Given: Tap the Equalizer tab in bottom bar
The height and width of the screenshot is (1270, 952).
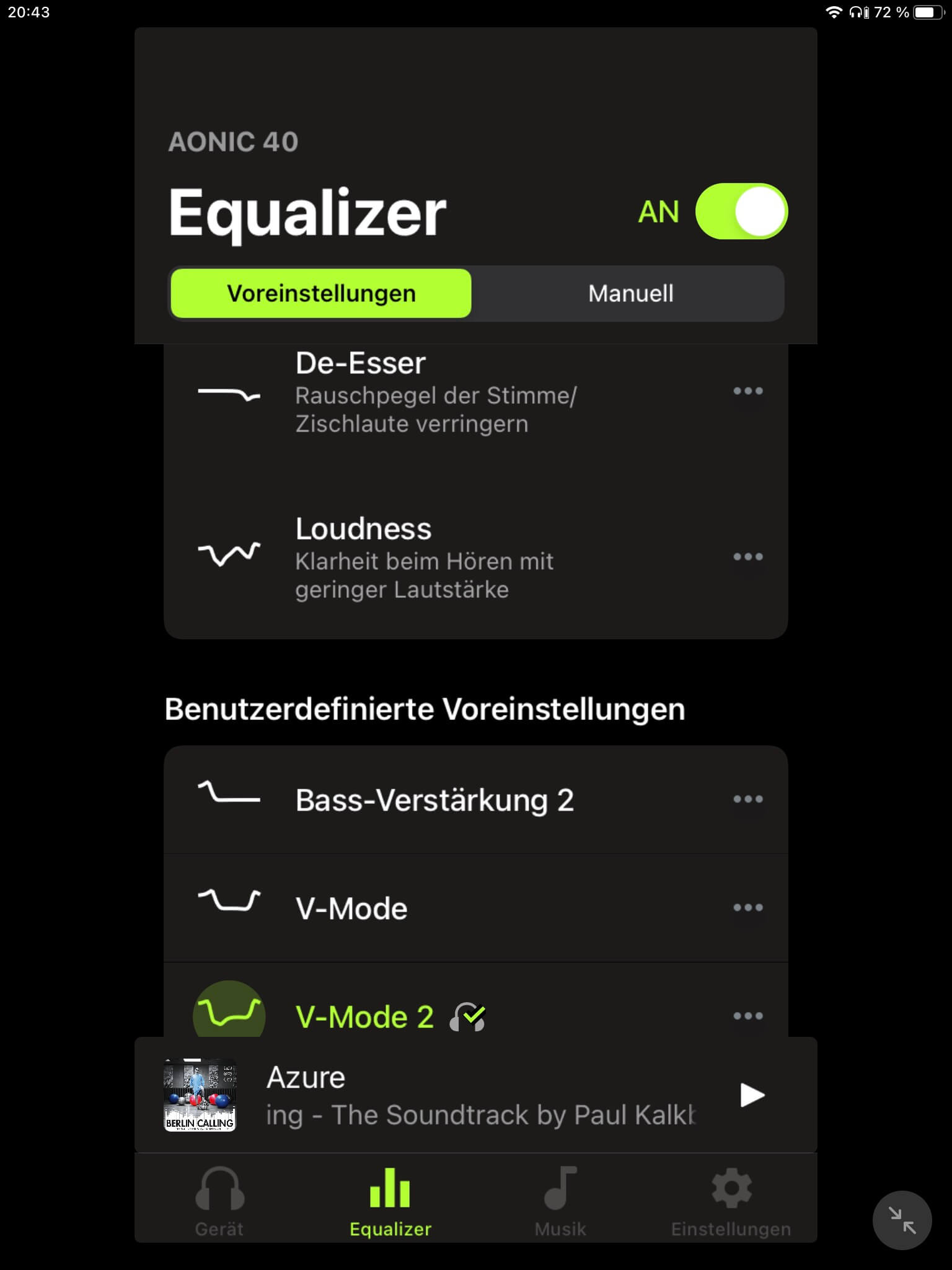Looking at the screenshot, I should click(x=390, y=1201).
